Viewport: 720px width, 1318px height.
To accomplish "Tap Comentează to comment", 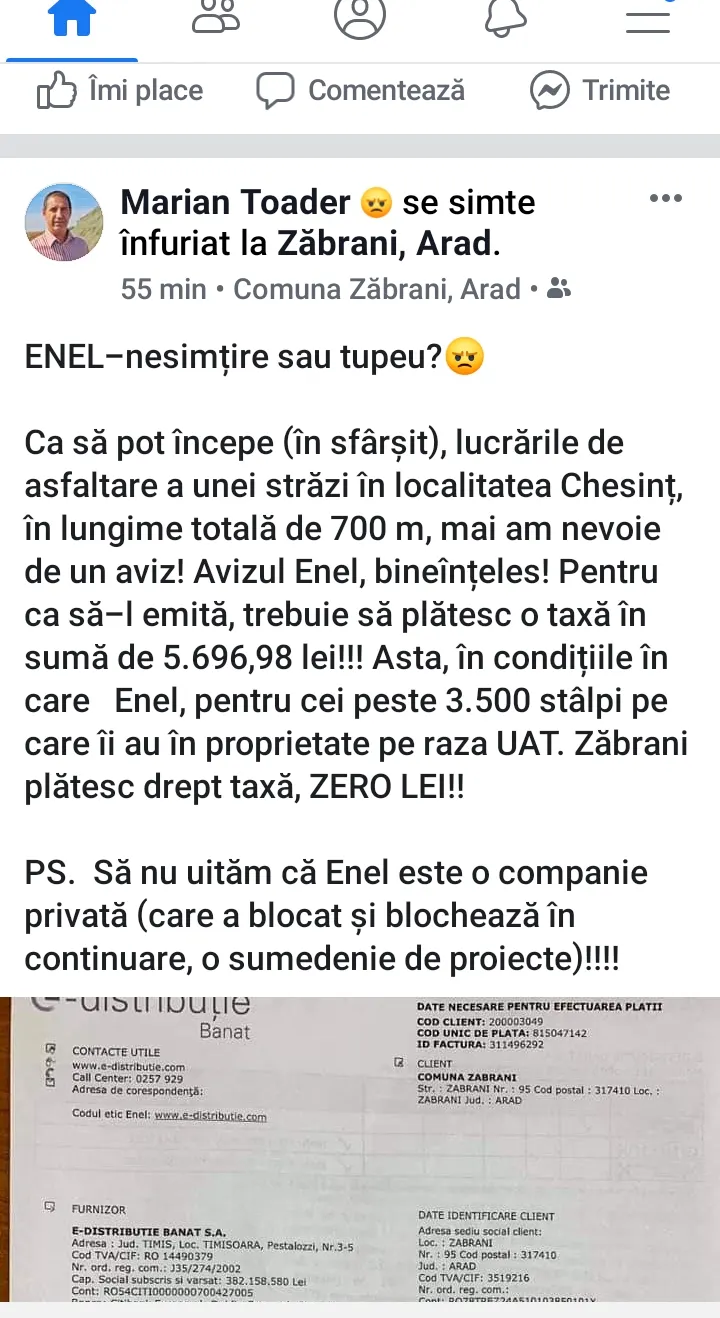I will (x=361, y=91).
